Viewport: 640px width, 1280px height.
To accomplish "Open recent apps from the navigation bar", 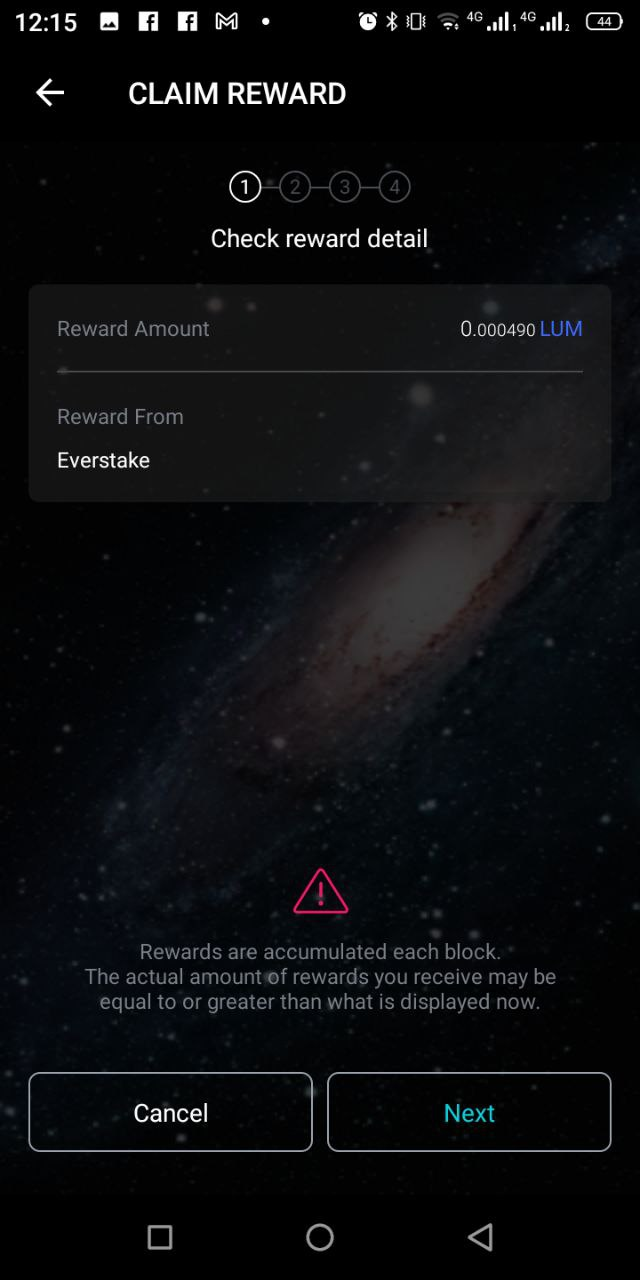I will (160, 1237).
